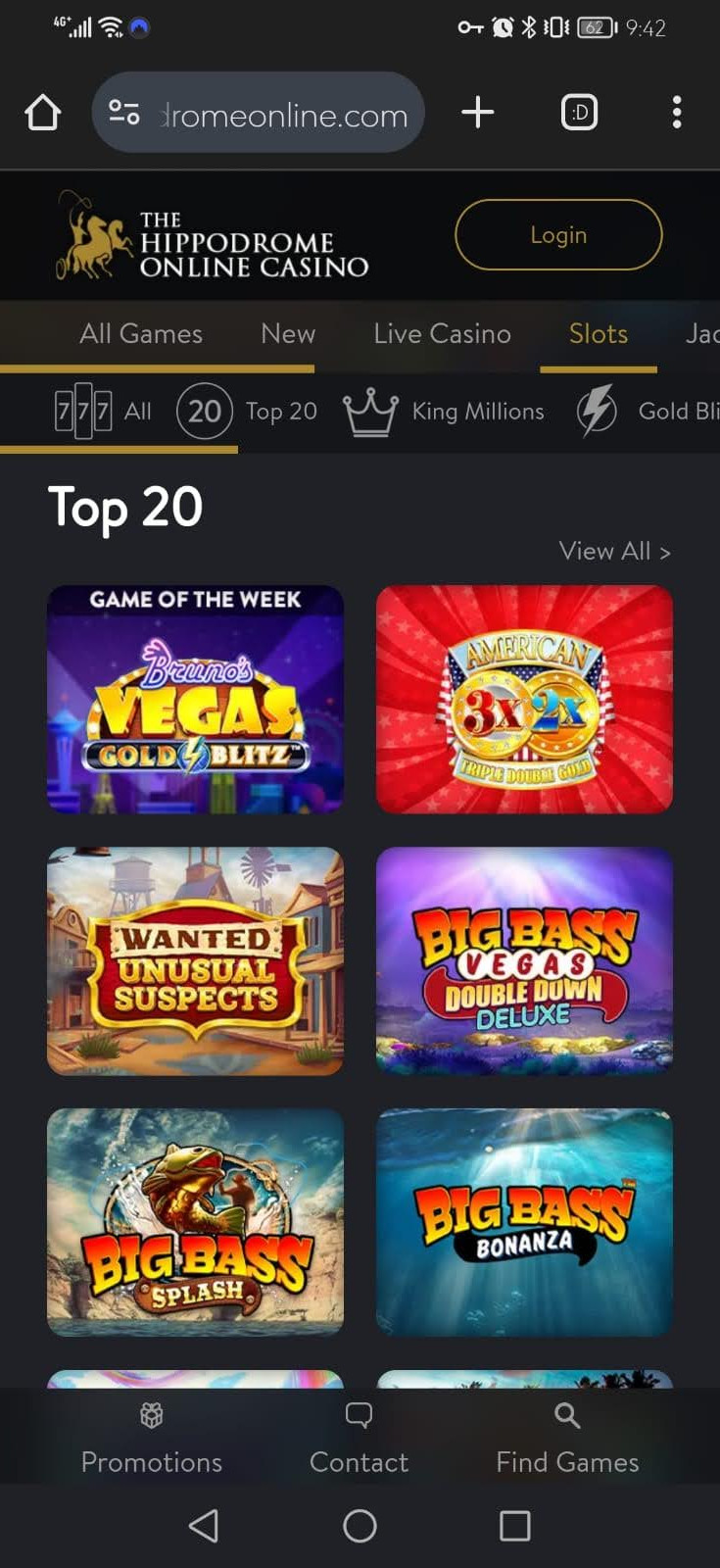Open Promotions in the bottom bar
Viewport: 720px width, 1568px height.
(x=152, y=1441)
